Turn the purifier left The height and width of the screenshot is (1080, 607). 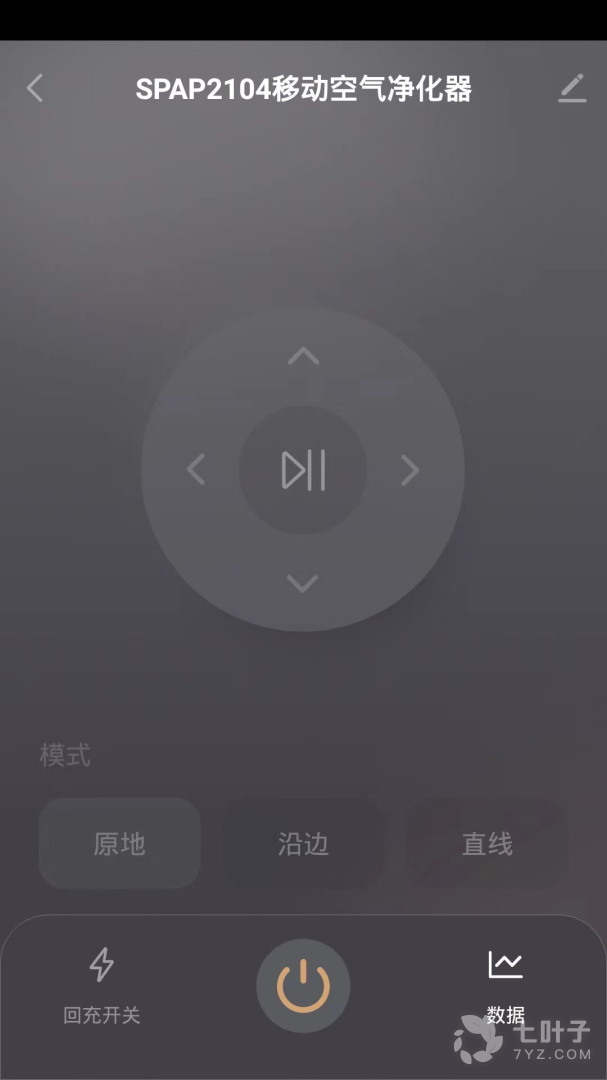click(196, 469)
